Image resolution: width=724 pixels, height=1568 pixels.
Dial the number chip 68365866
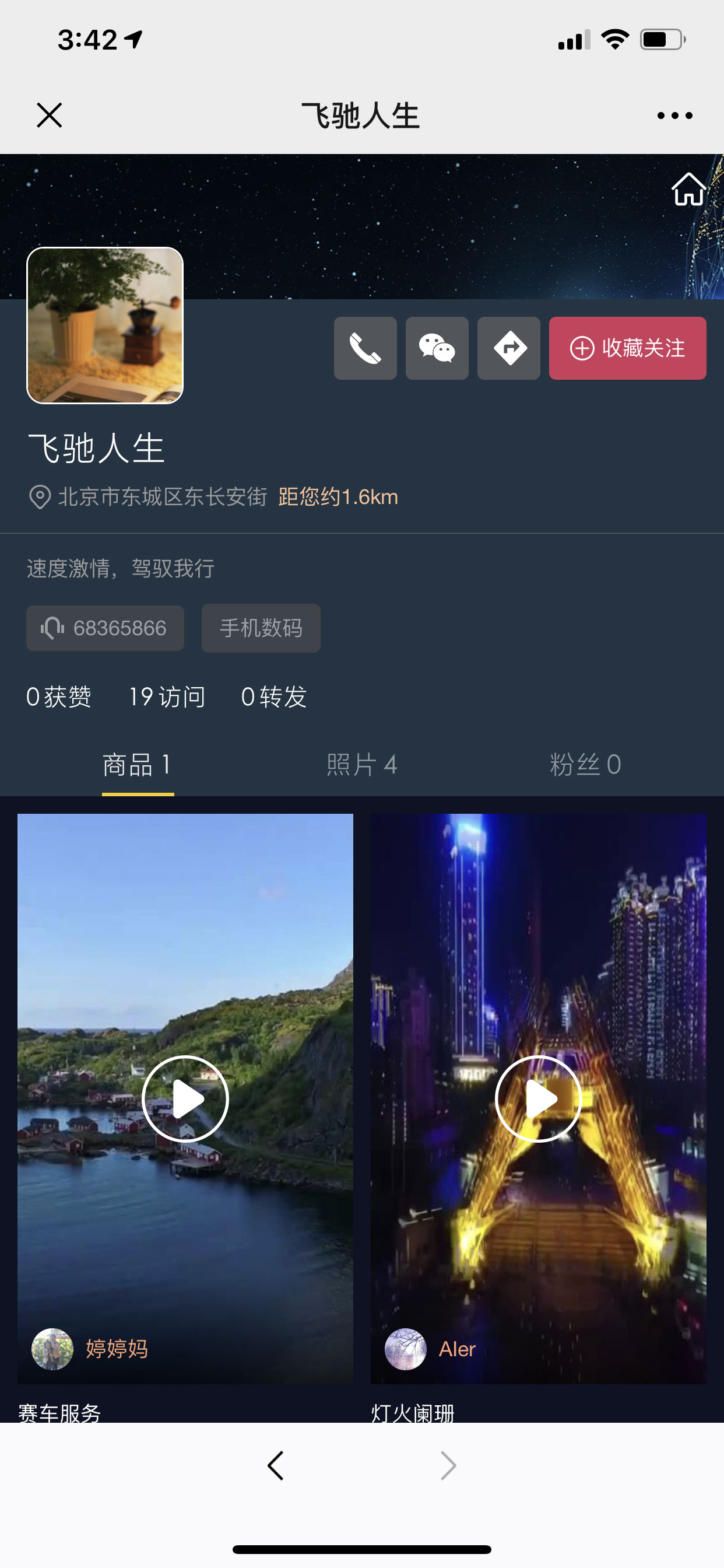click(x=106, y=628)
